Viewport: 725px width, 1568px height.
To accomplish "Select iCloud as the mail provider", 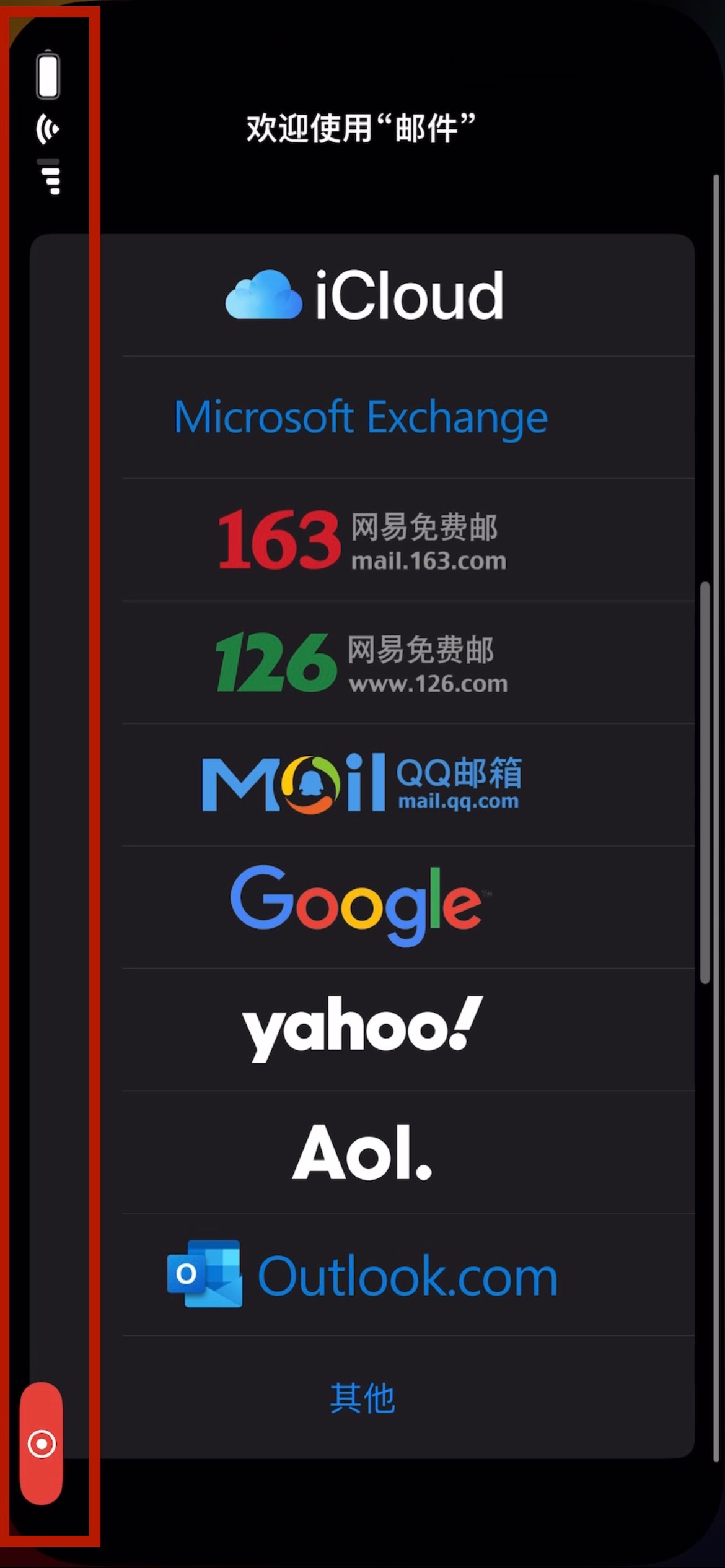I will (x=363, y=295).
